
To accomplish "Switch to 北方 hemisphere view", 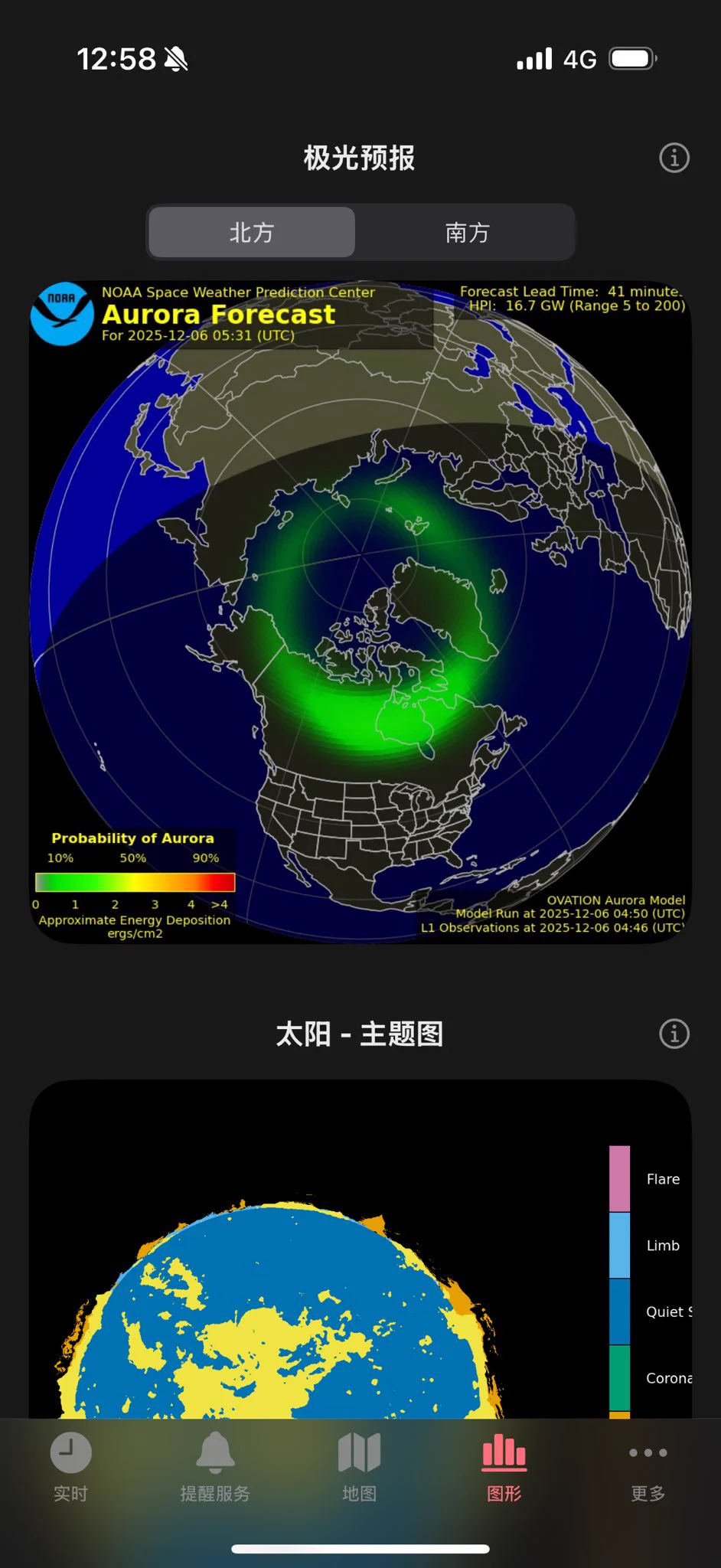I will 252,233.
